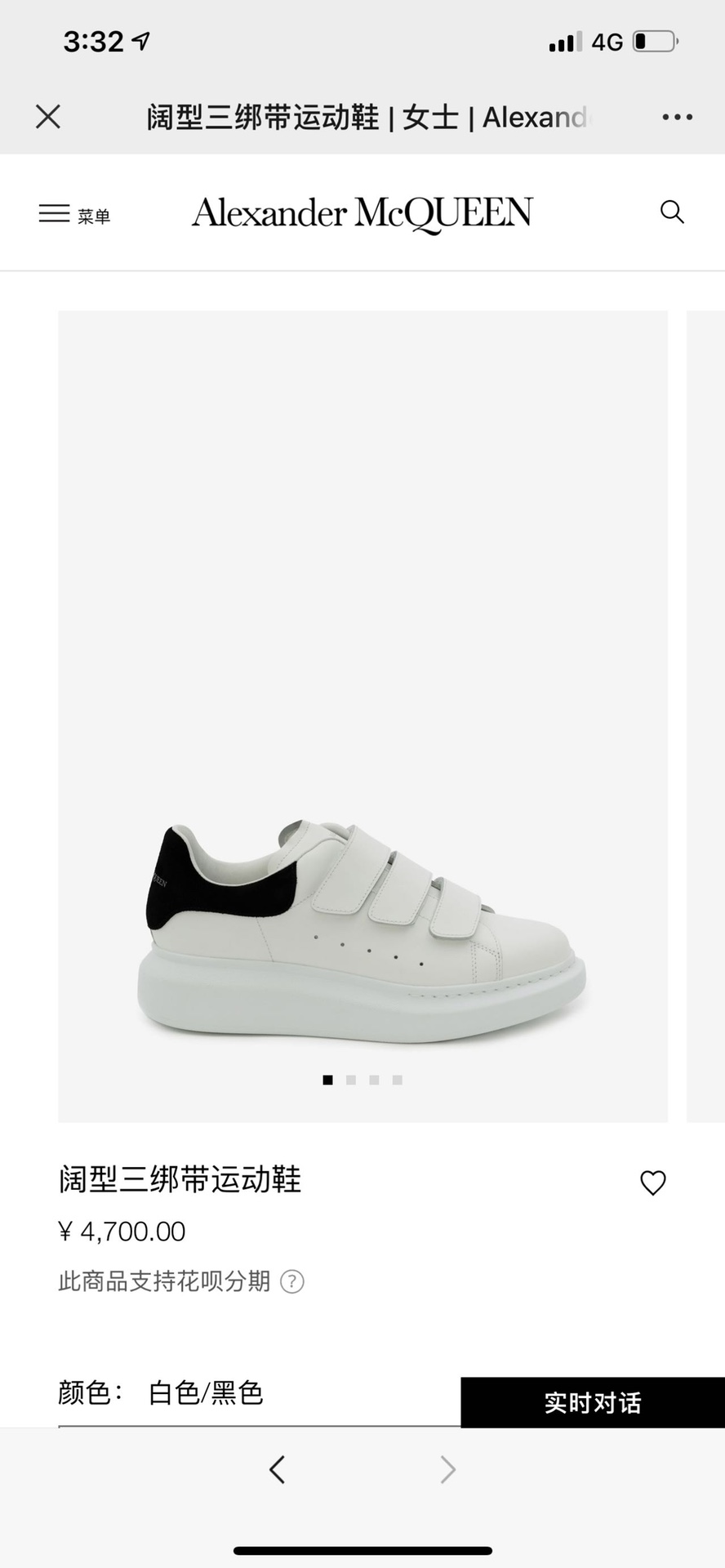The width and height of the screenshot is (725, 1568).
Task: Close the in-app browser page
Action: pos(48,117)
